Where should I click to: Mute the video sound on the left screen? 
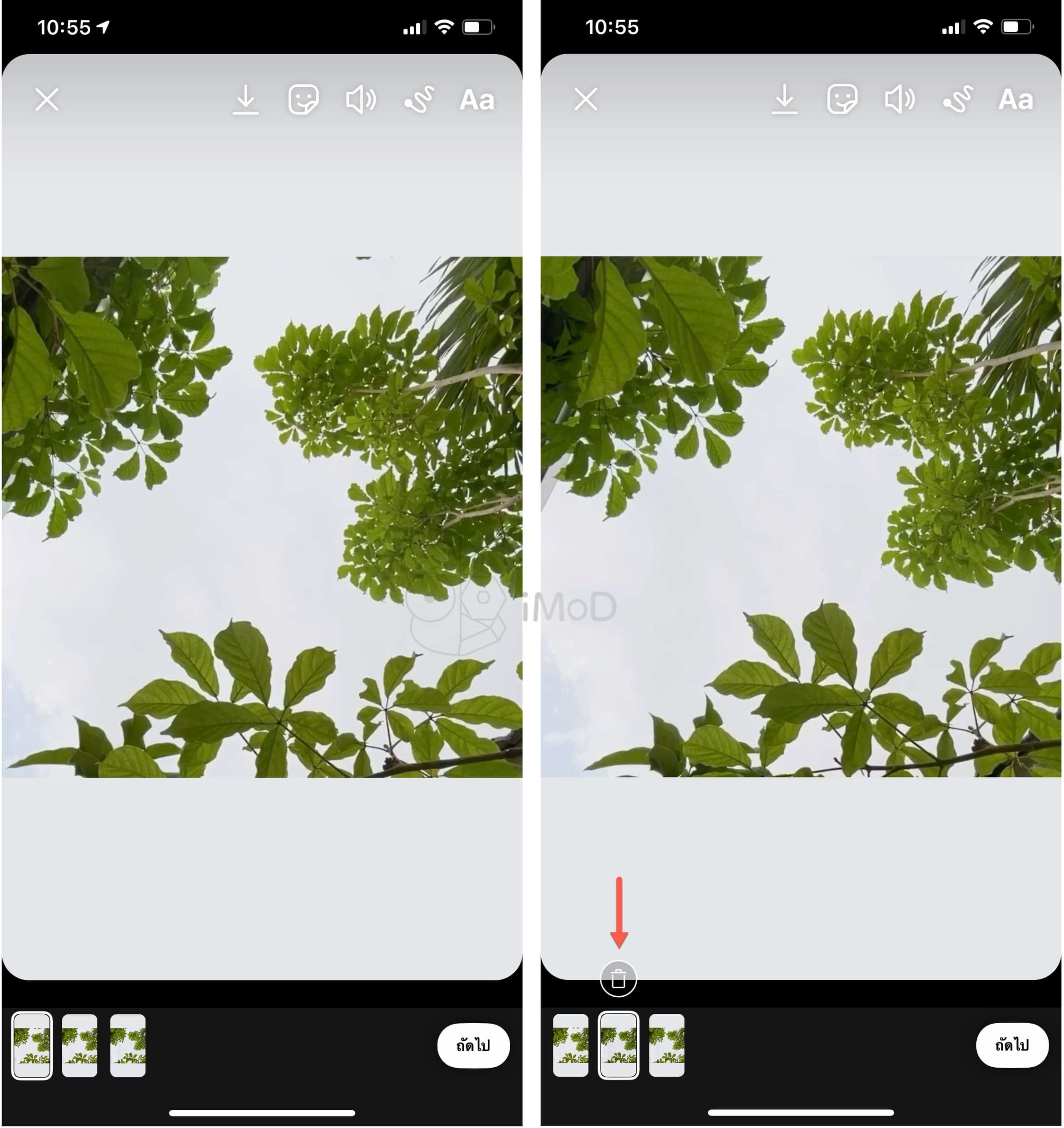[361, 100]
